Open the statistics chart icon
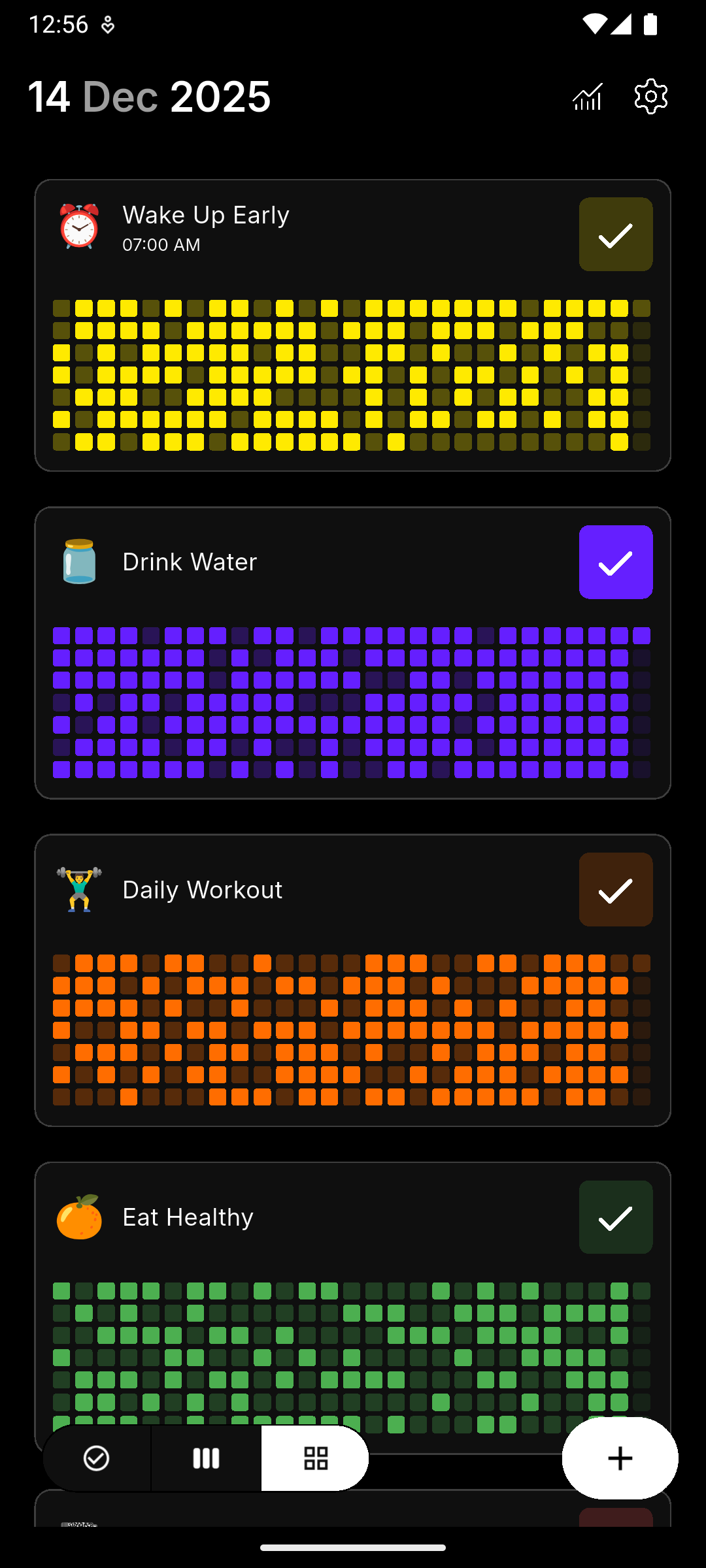 tap(586, 96)
